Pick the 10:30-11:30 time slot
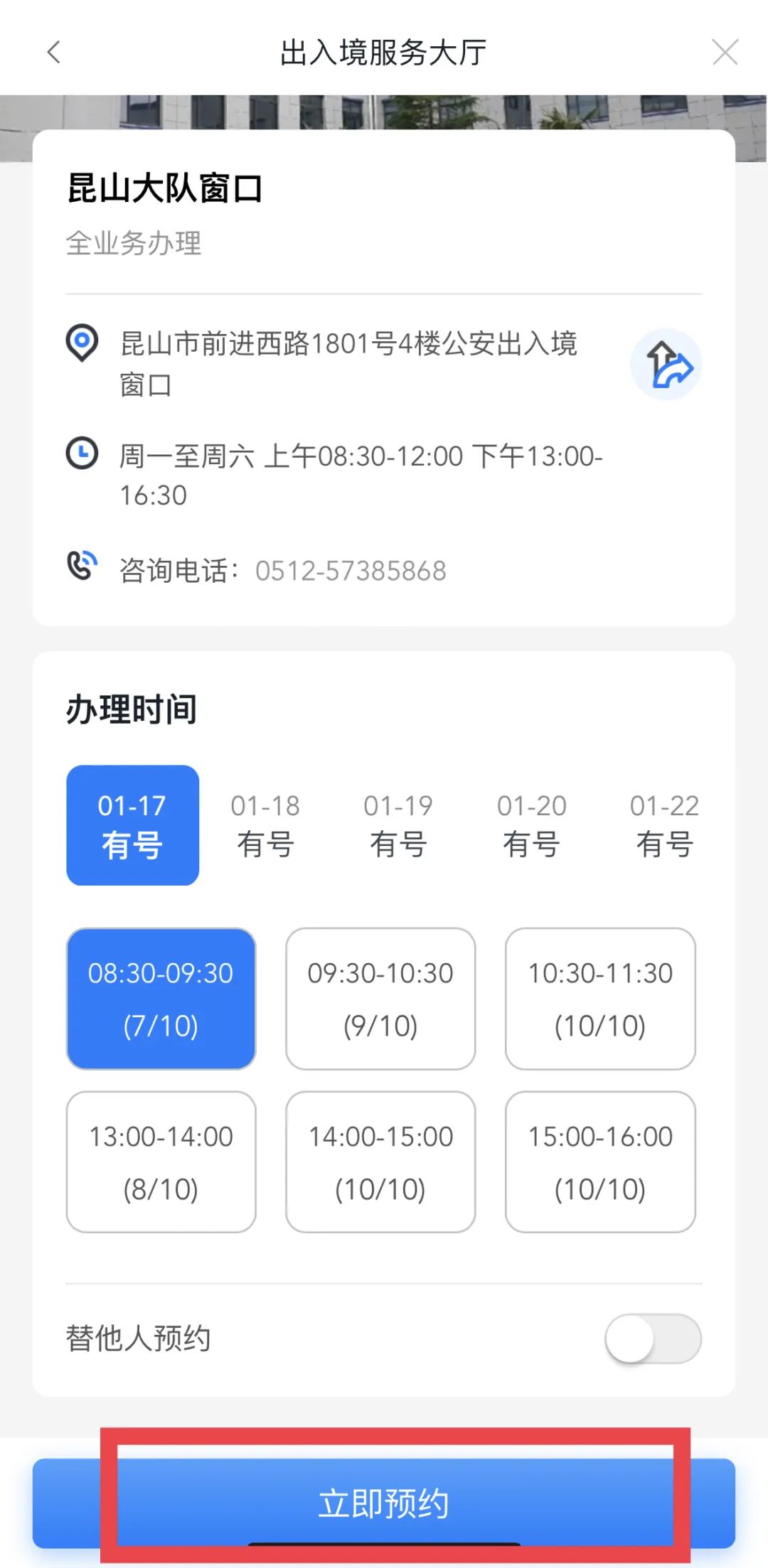The image size is (768, 1568). pyautogui.click(x=600, y=998)
